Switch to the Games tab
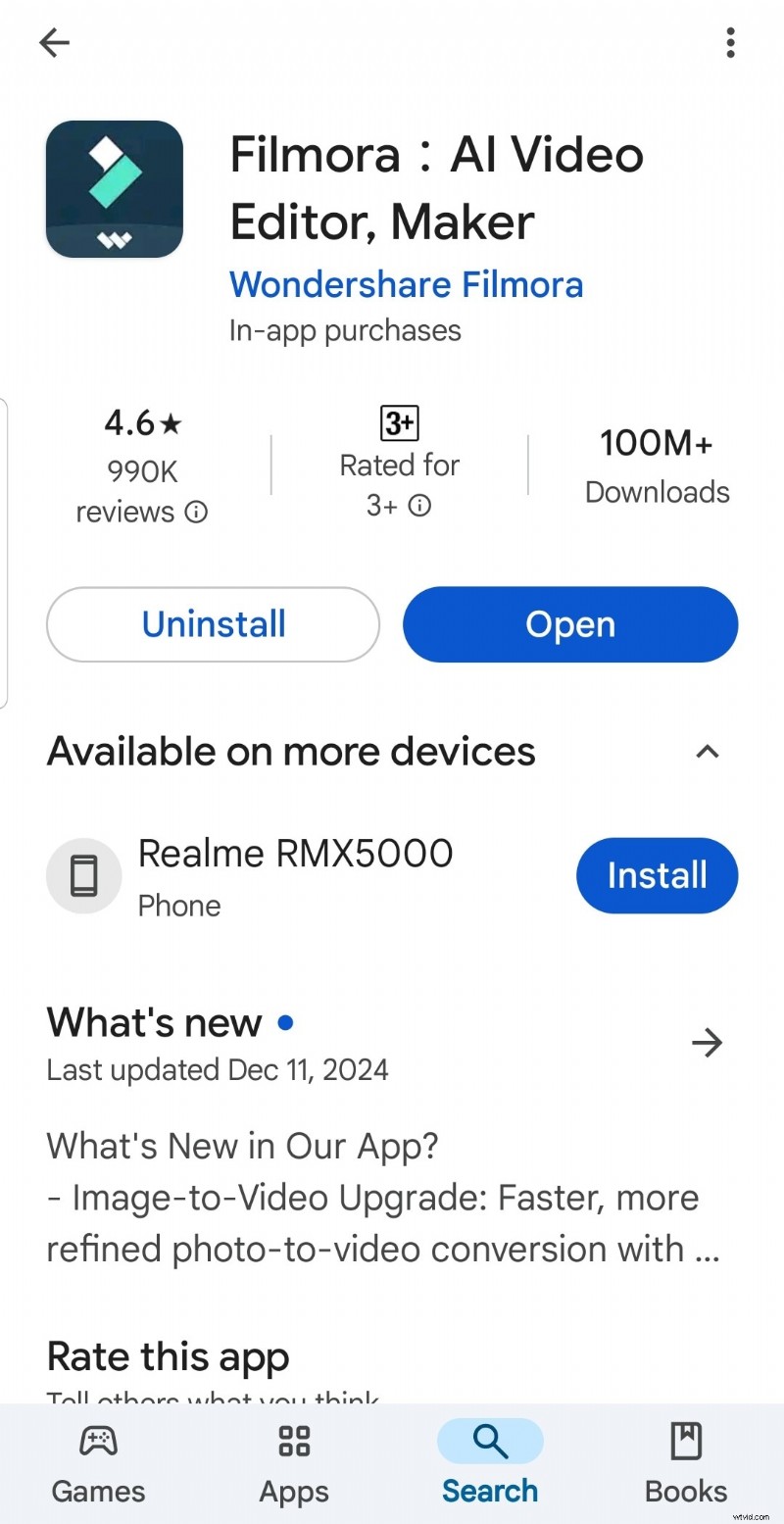The height and width of the screenshot is (1524, 784). point(98,1464)
